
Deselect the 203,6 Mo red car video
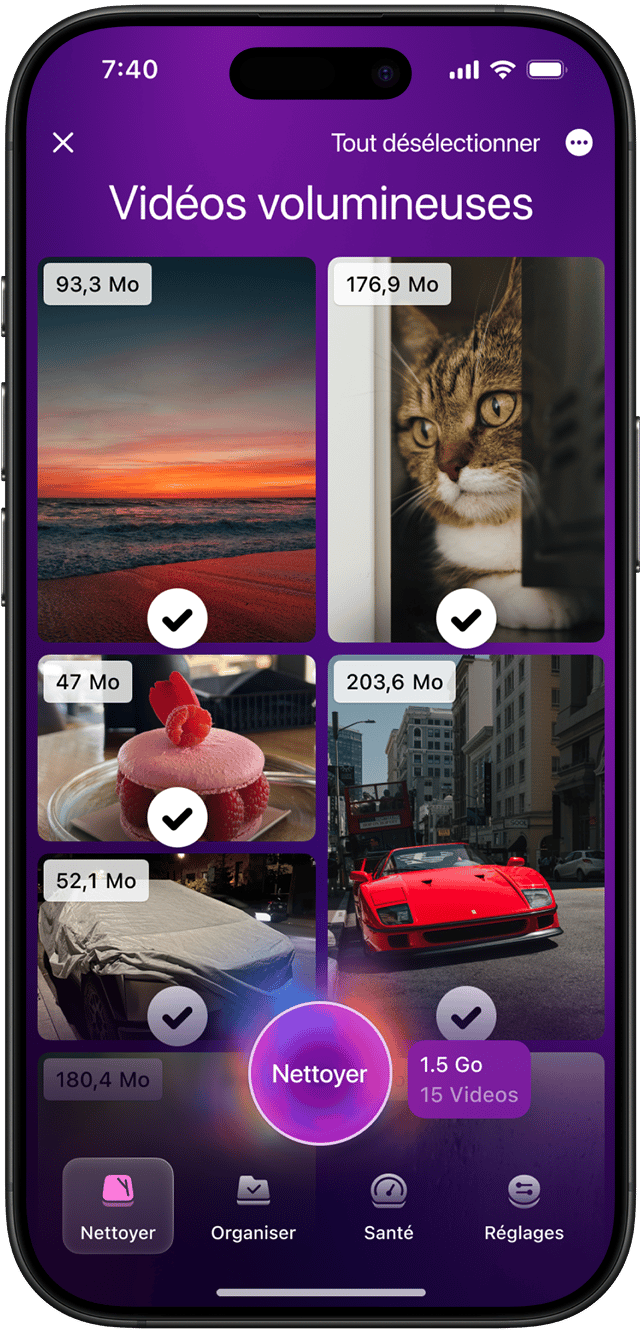(x=466, y=1018)
